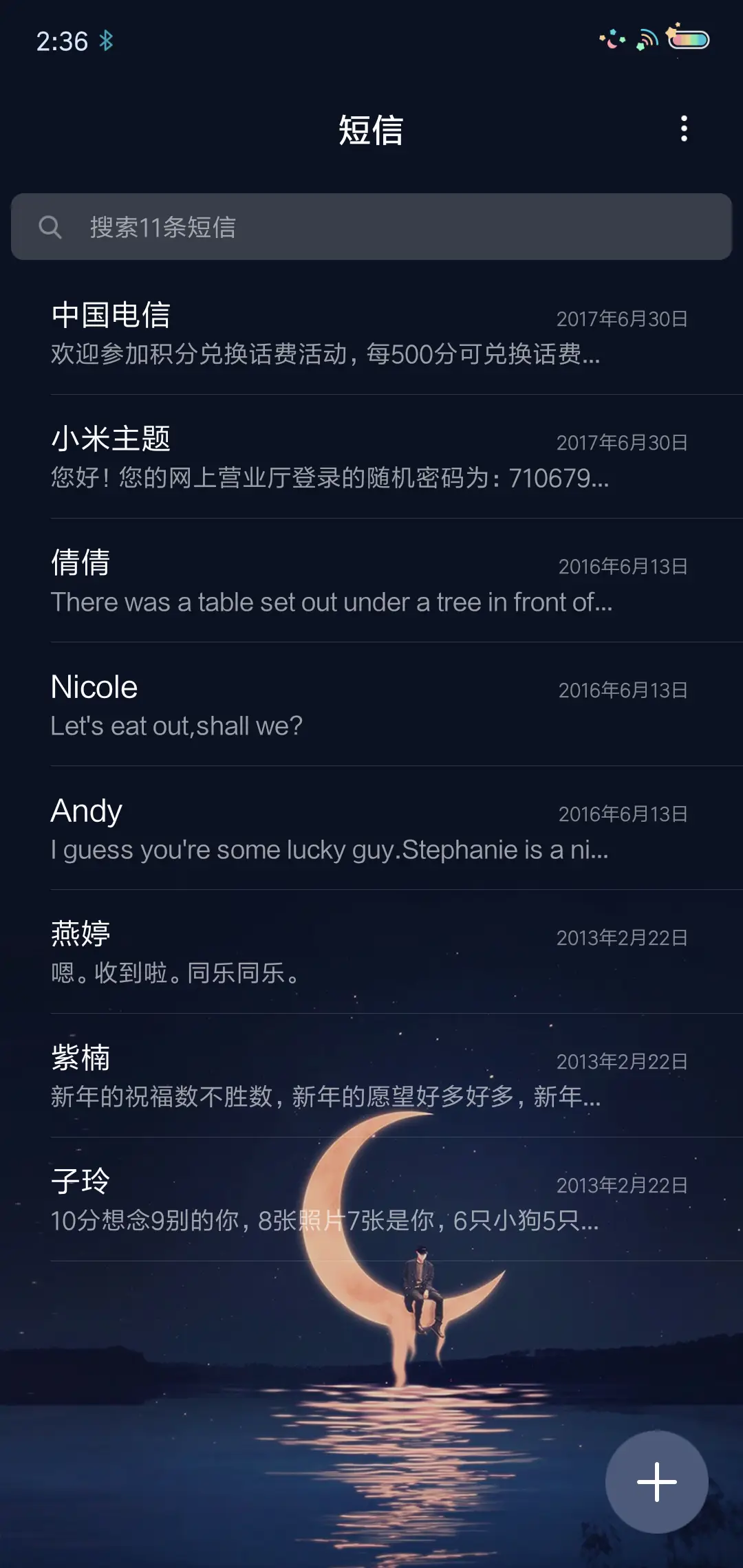Select the Bluetooth icon in the status bar

[x=107, y=40]
